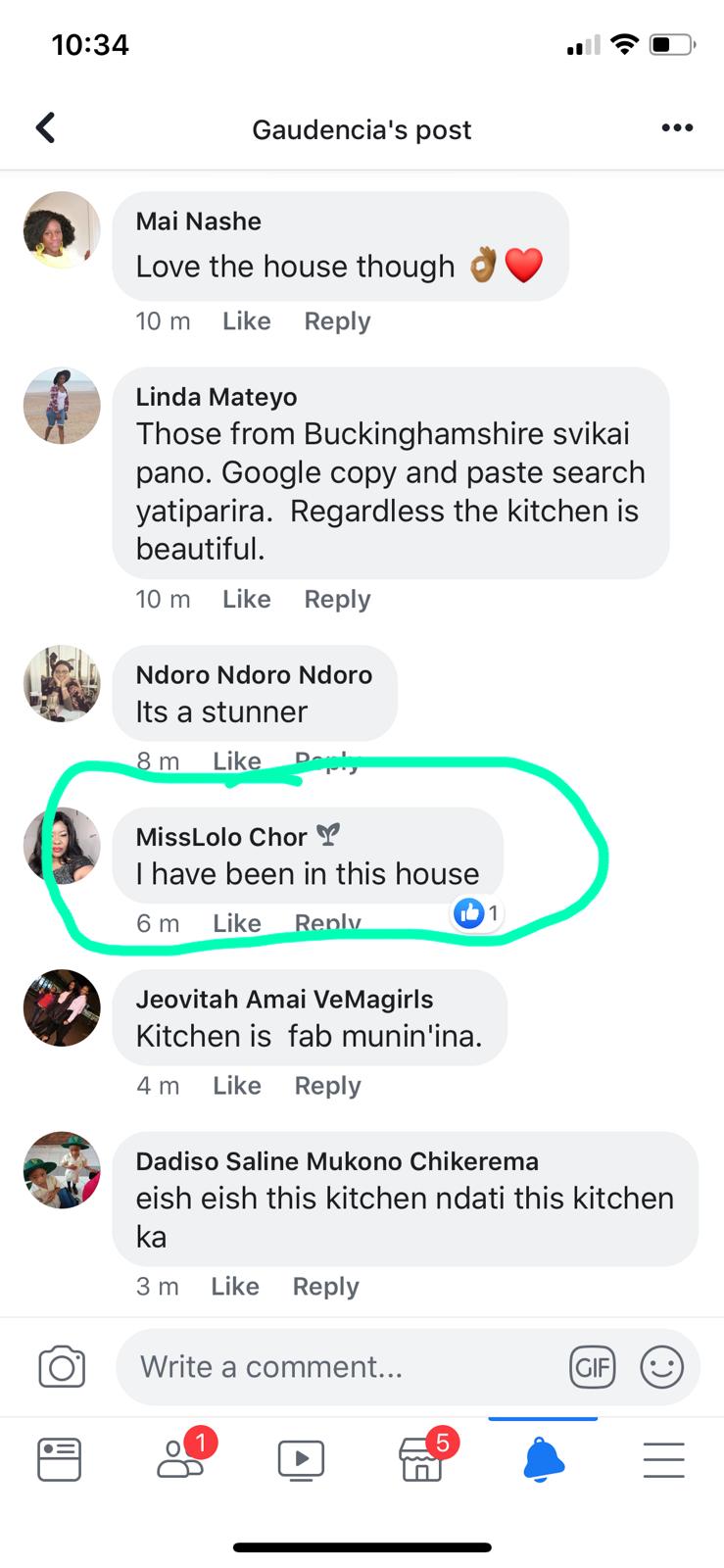Open Mai Nashe's profile picture
This screenshot has height=1568, width=724.
pos(61,230)
